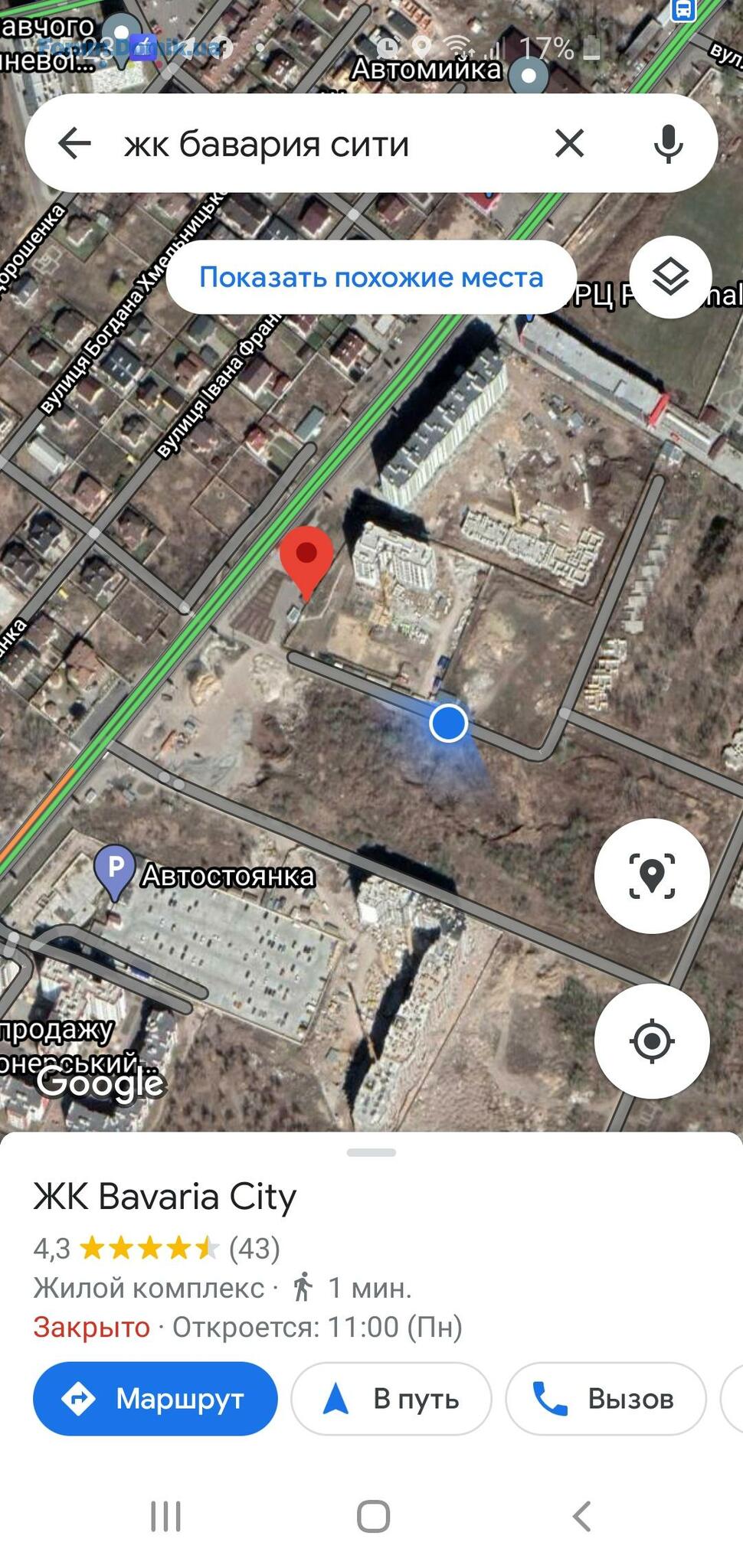Open Live View location button
This screenshot has height=1568, width=743.
click(652, 875)
